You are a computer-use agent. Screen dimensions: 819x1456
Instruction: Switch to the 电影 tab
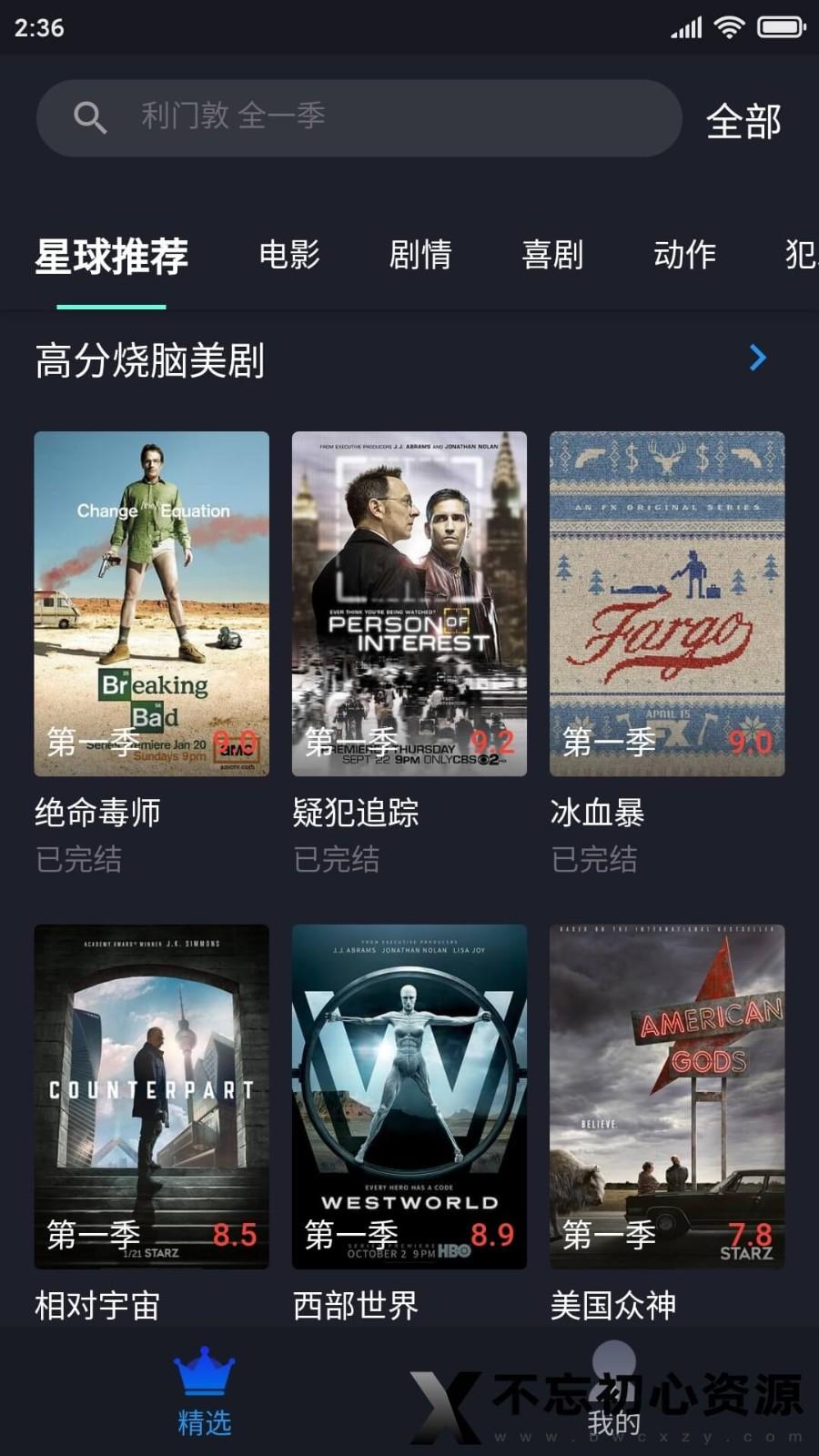pyautogui.click(x=289, y=255)
